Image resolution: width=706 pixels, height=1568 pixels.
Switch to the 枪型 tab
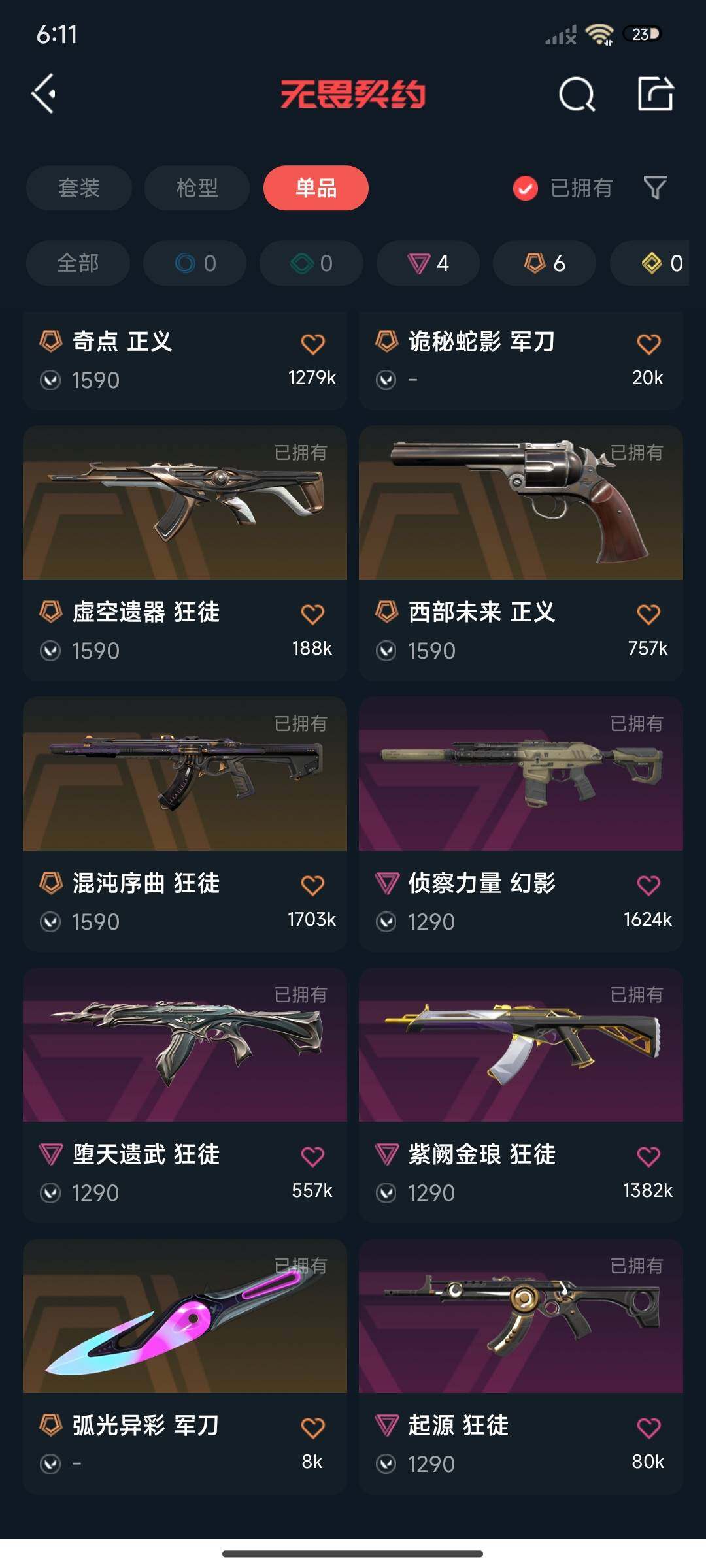coord(197,188)
